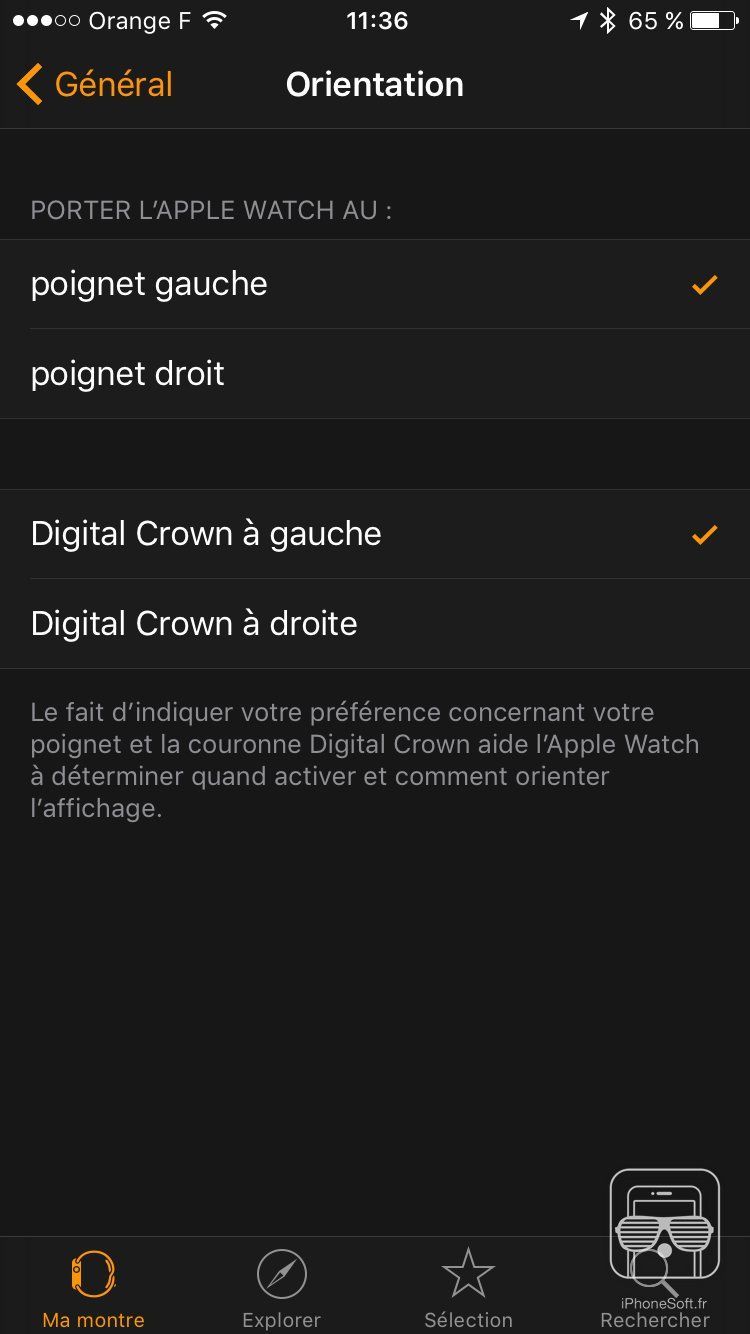Viewport: 750px width, 1334px height.
Task: Switch to the Ma montre tab
Action: [x=93, y=1288]
